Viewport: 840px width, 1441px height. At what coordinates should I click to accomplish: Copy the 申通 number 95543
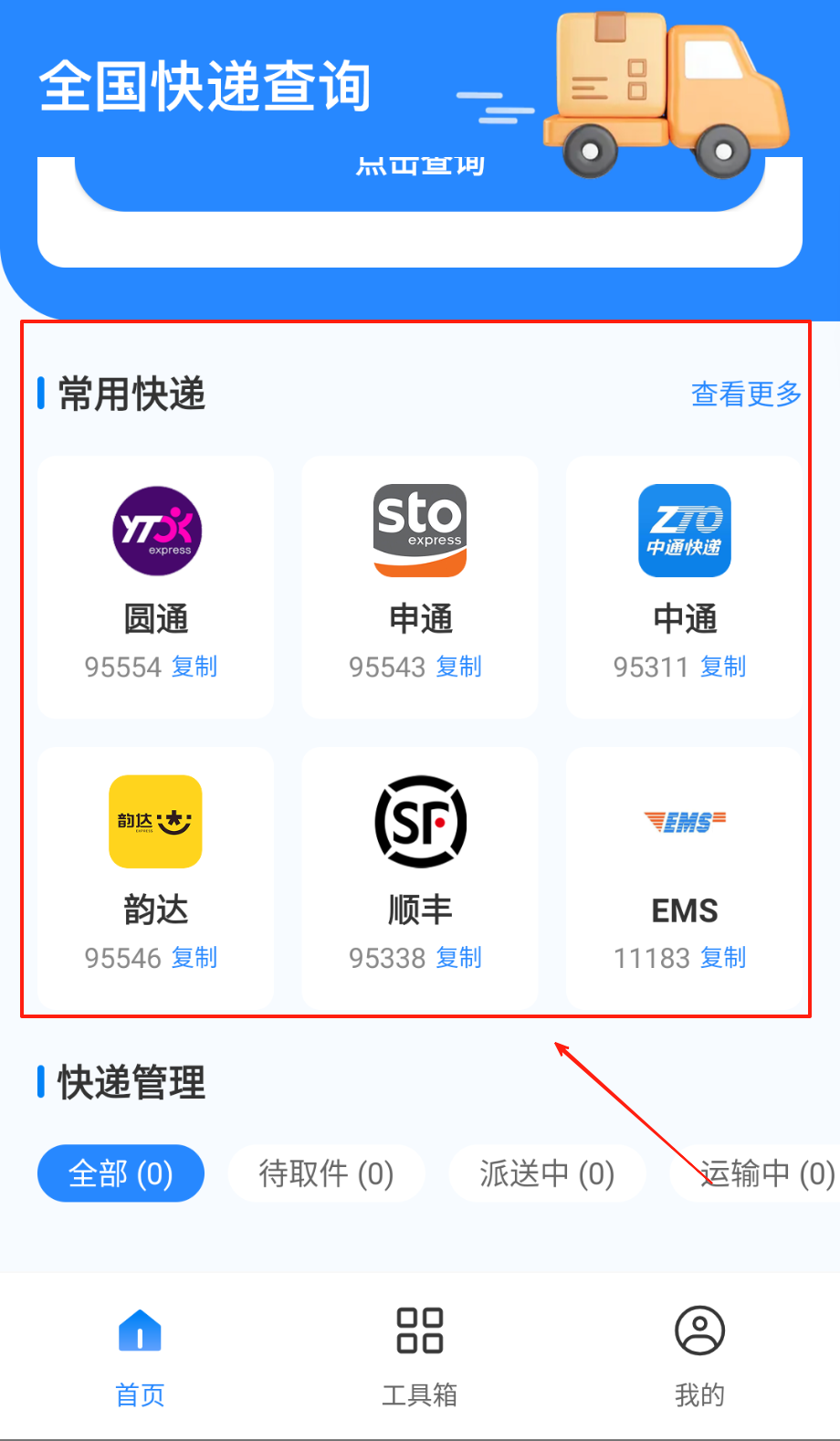click(458, 667)
